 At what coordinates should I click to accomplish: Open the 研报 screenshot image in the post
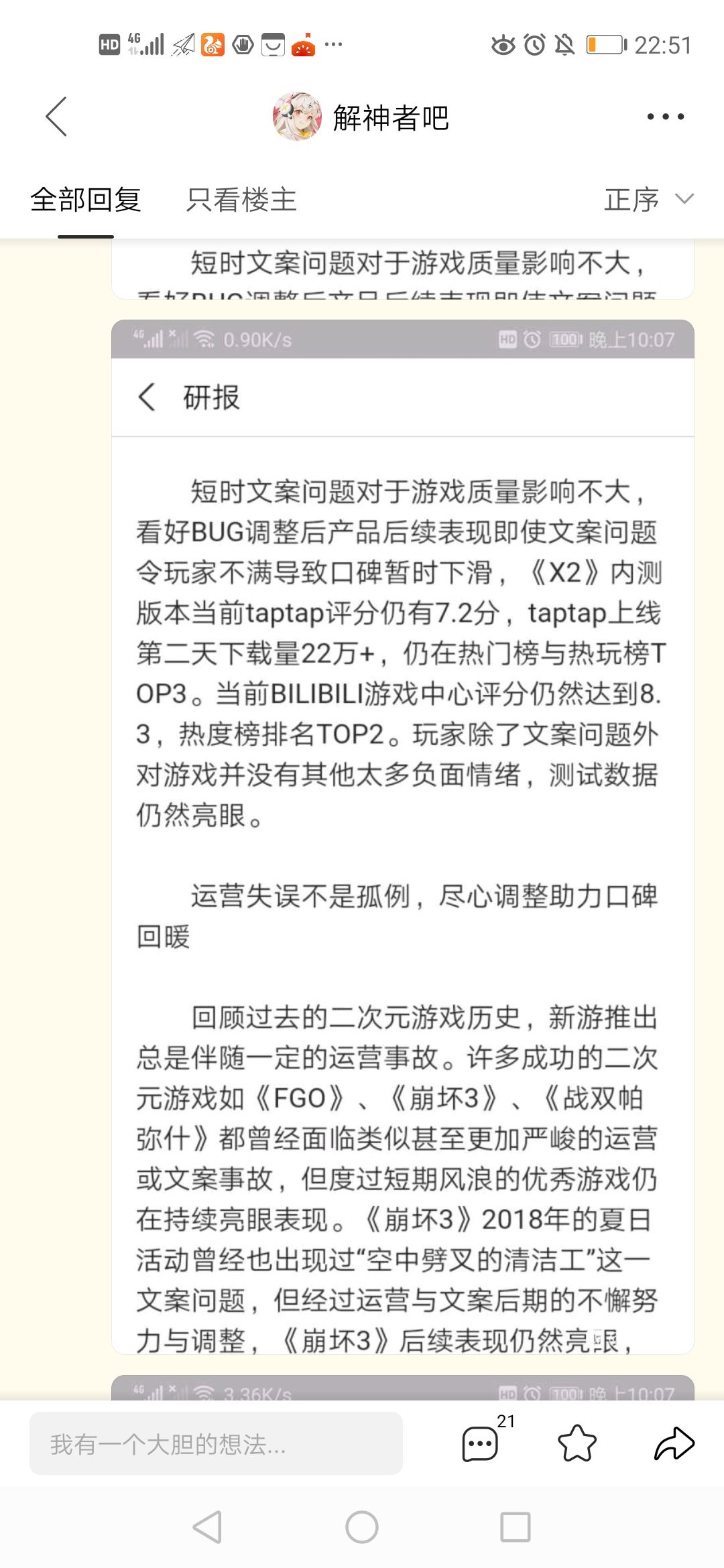click(x=402, y=836)
